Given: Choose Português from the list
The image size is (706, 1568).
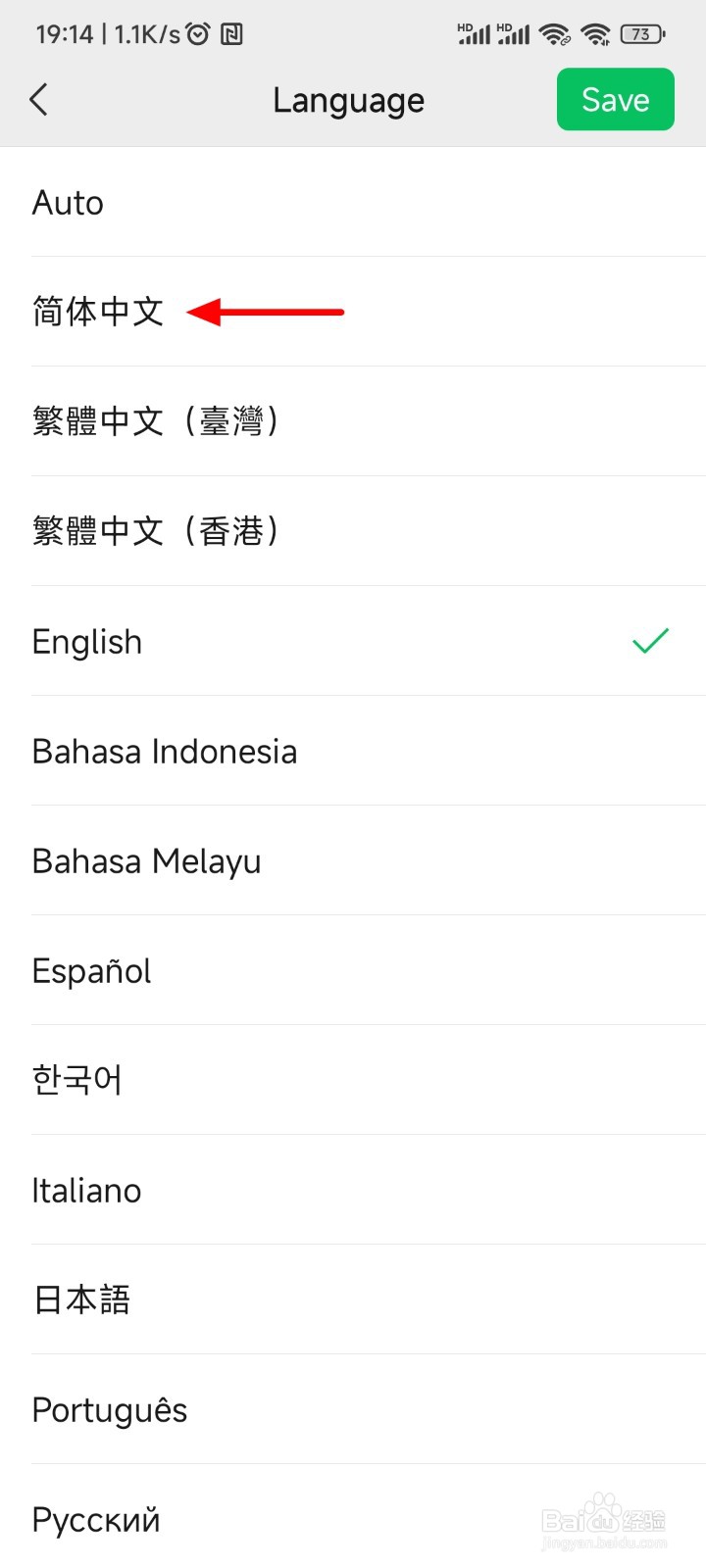Looking at the screenshot, I should (109, 1409).
